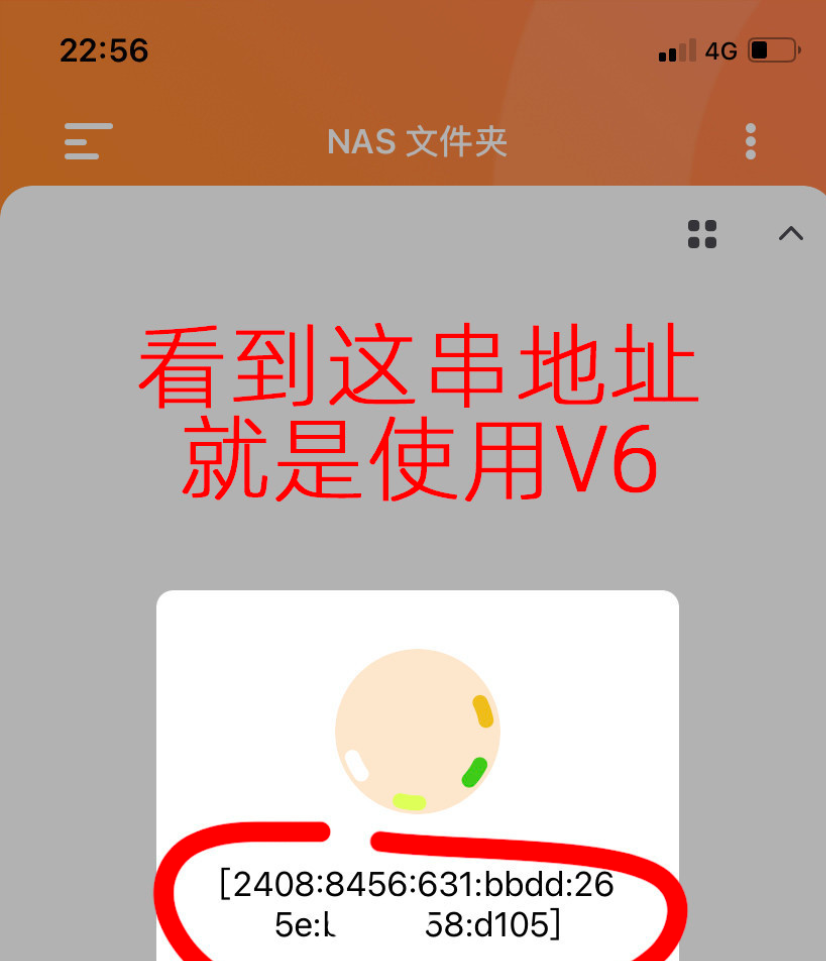Tap the circled IPv6 address
Image resolution: width=826 pixels, height=961 pixels.
click(417, 903)
